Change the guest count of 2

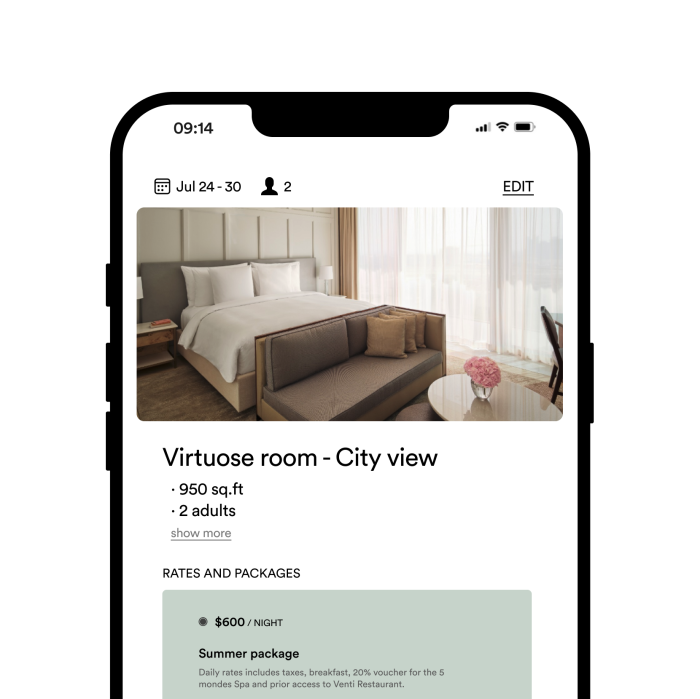coord(276,187)
